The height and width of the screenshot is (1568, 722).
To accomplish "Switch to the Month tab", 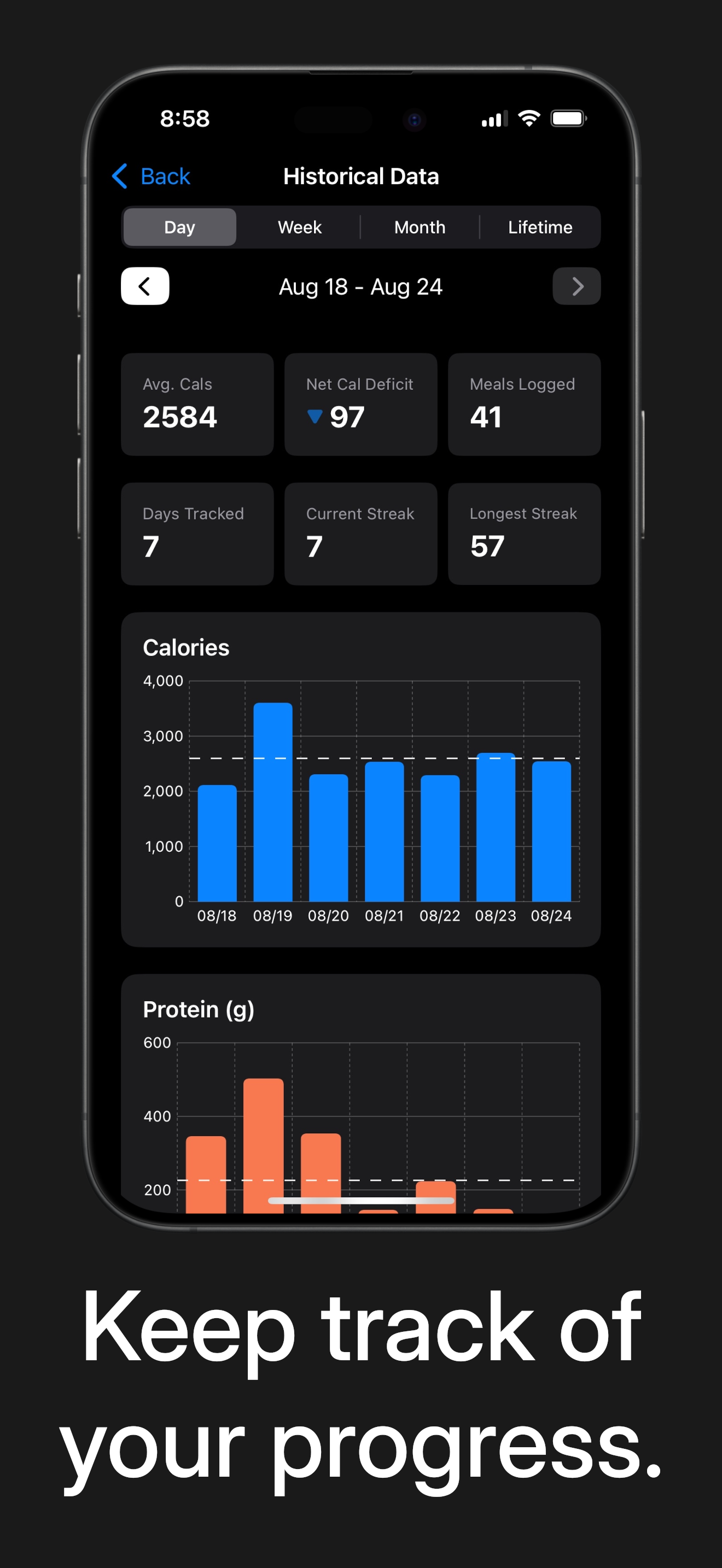I will coord(419,226).
